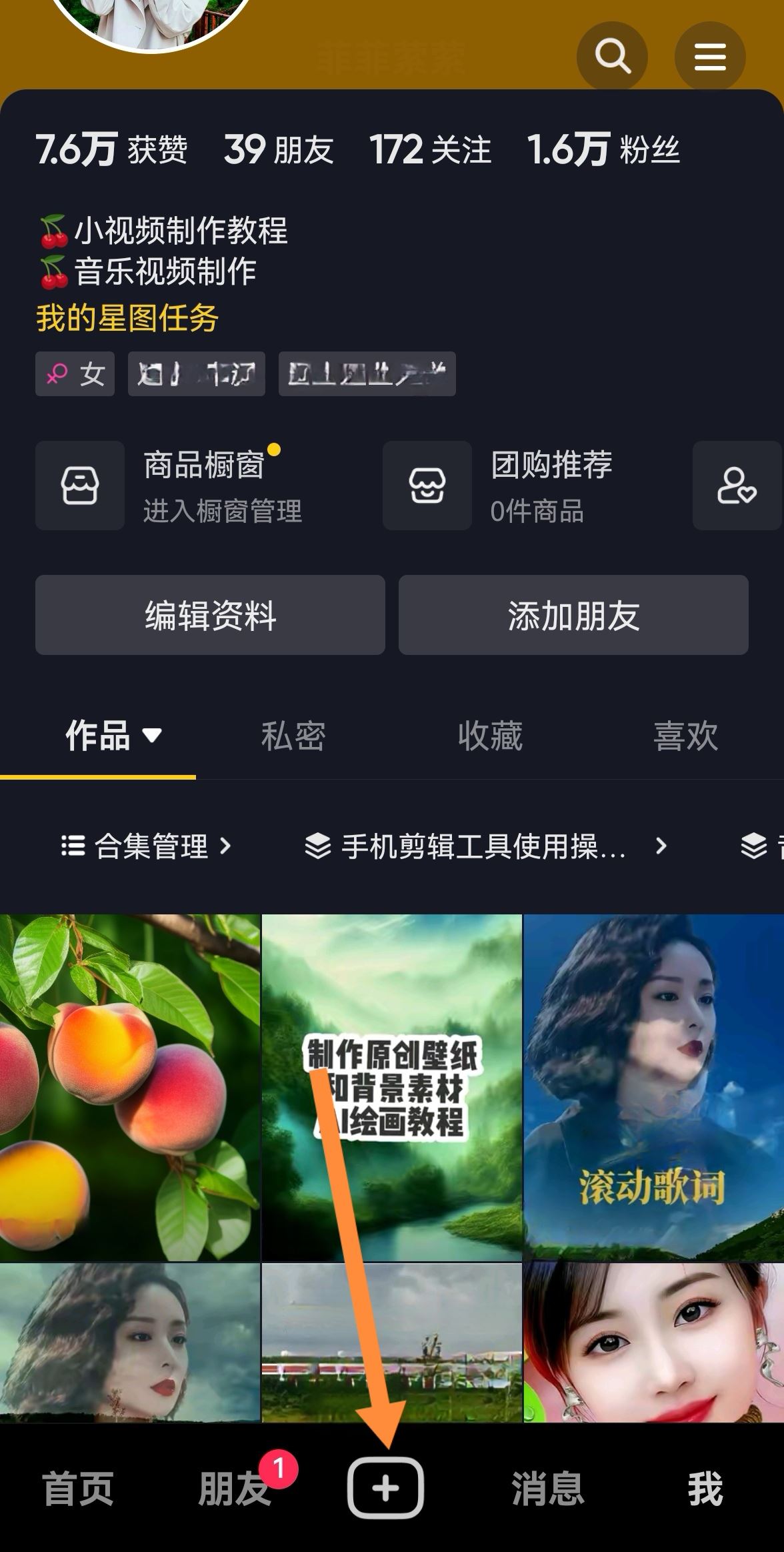784x1552 pixels.
Task: Switch to the 收藏 favorites tab
Action: click(490, 736)
